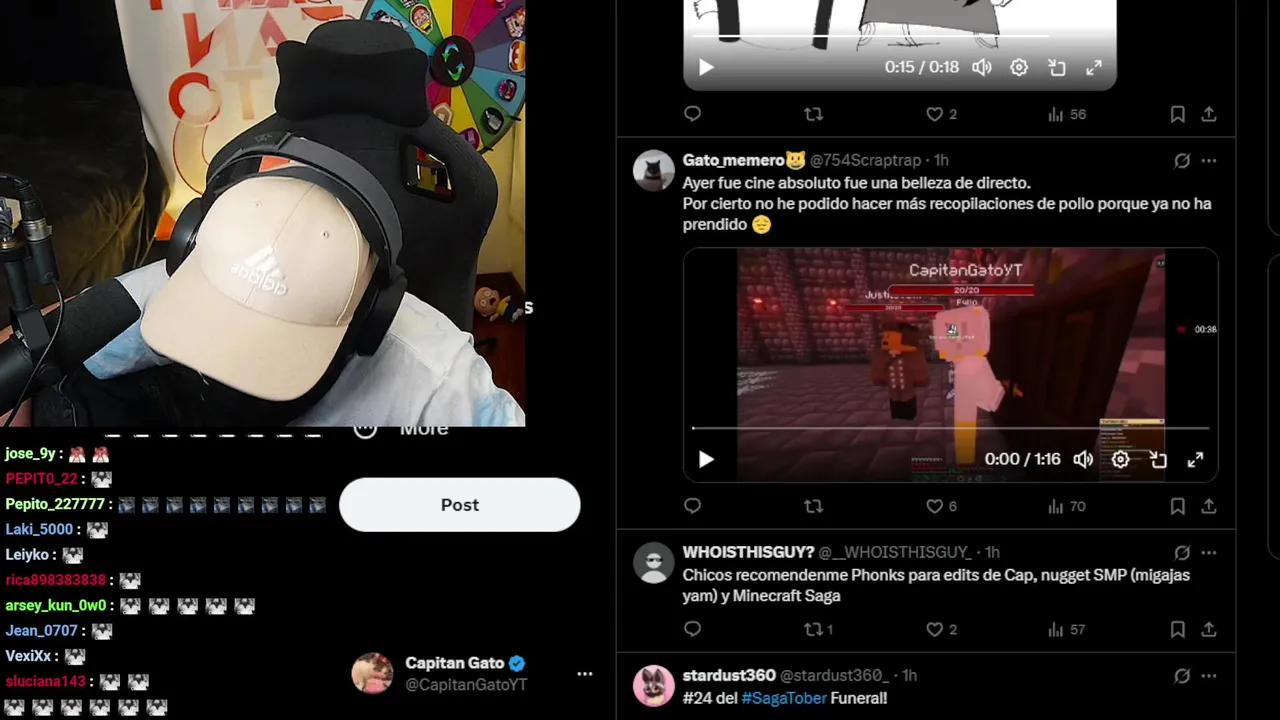Play the top video at 0:15
Viewport: 1280px width, 720px height.
[706, 67]
